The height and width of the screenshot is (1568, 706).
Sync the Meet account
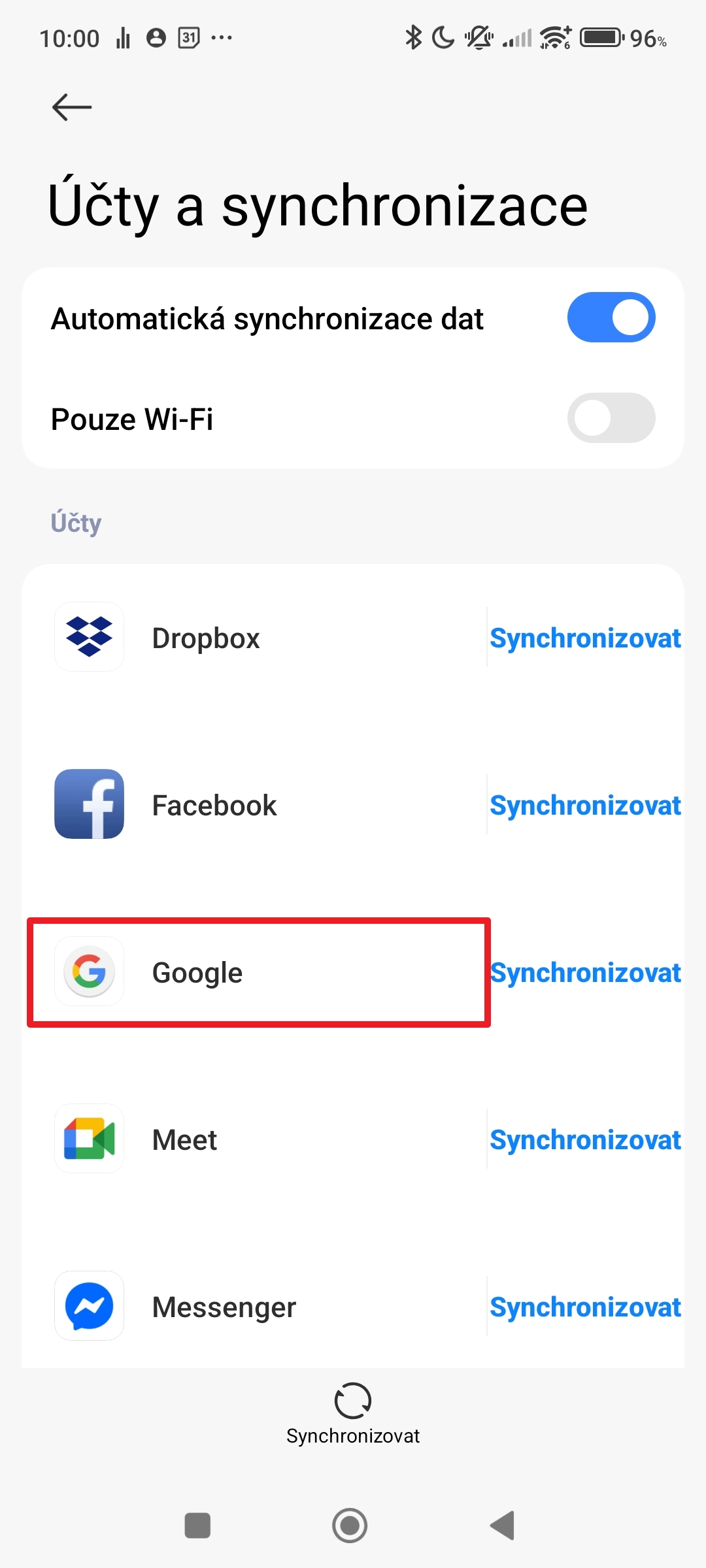click(x=585, y=1139)
